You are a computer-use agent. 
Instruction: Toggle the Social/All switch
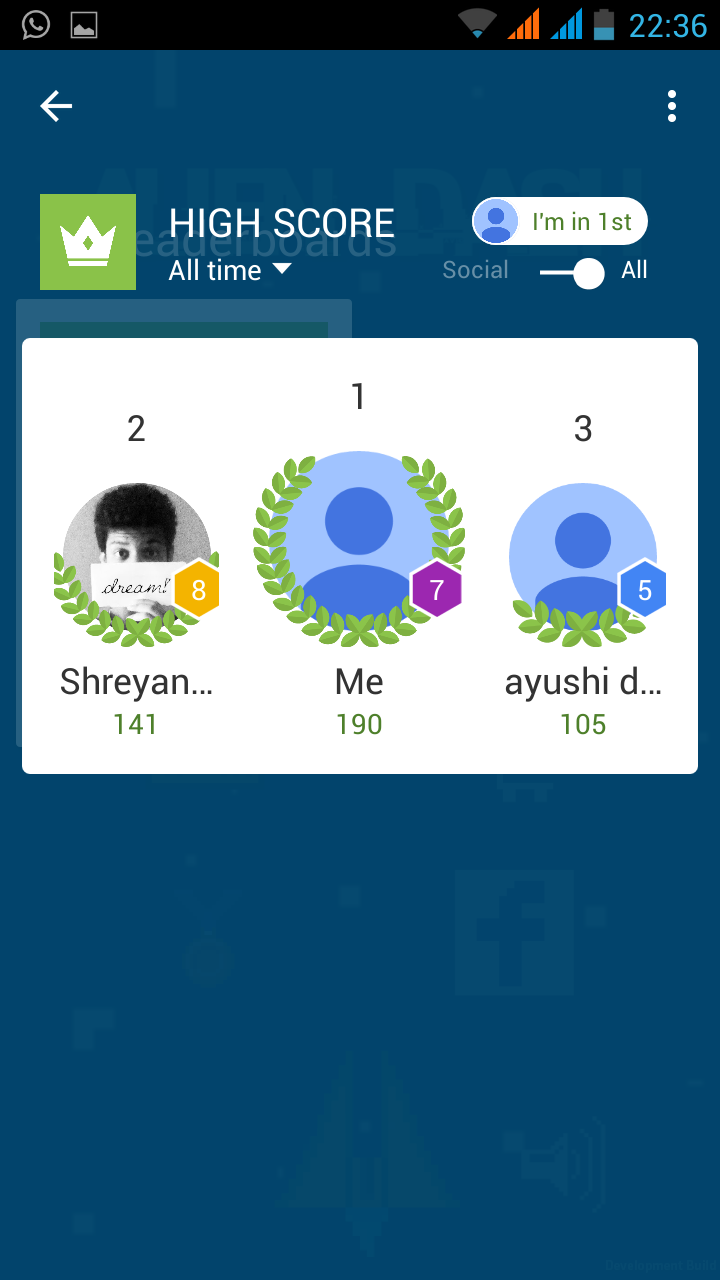[x=573, y=272]
